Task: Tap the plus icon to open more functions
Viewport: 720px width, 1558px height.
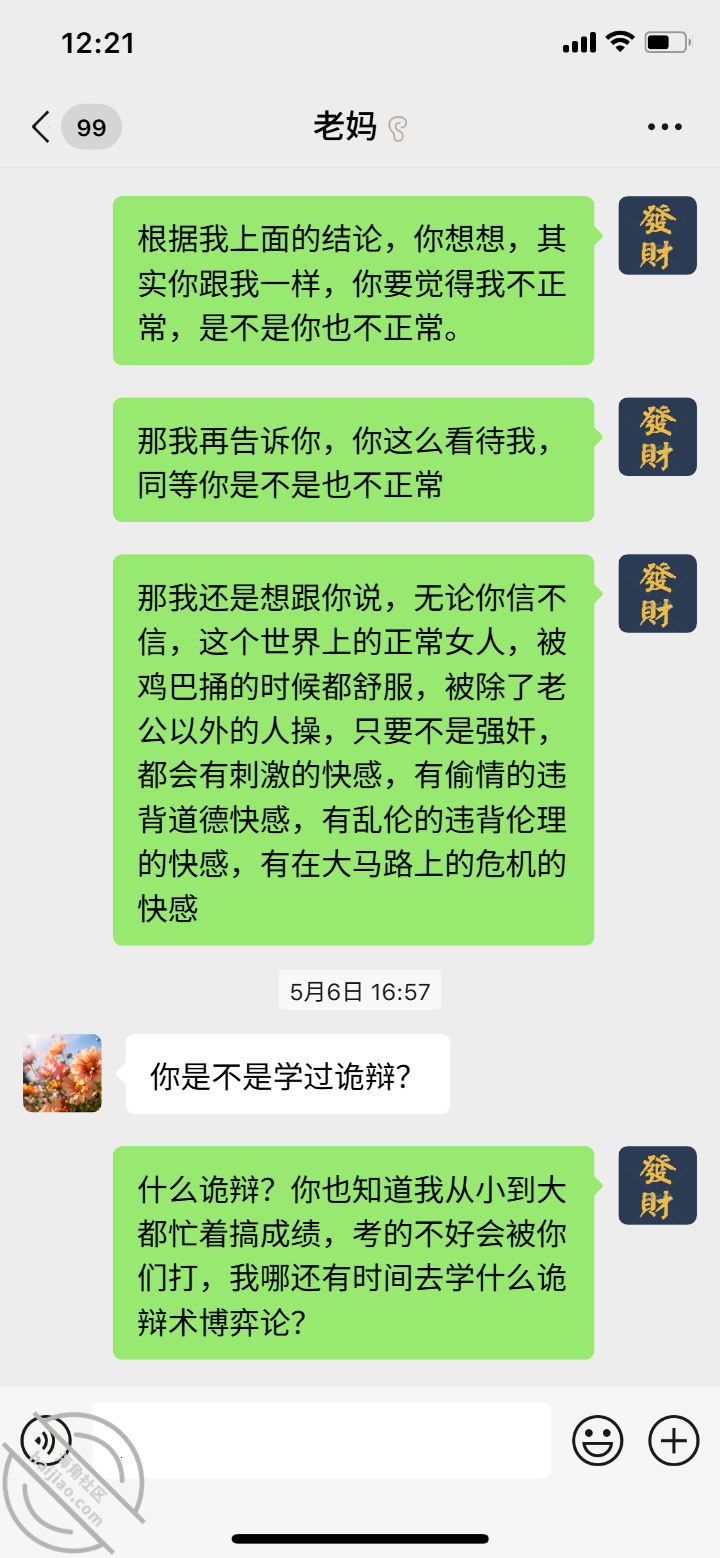Action: point(671,1441)
